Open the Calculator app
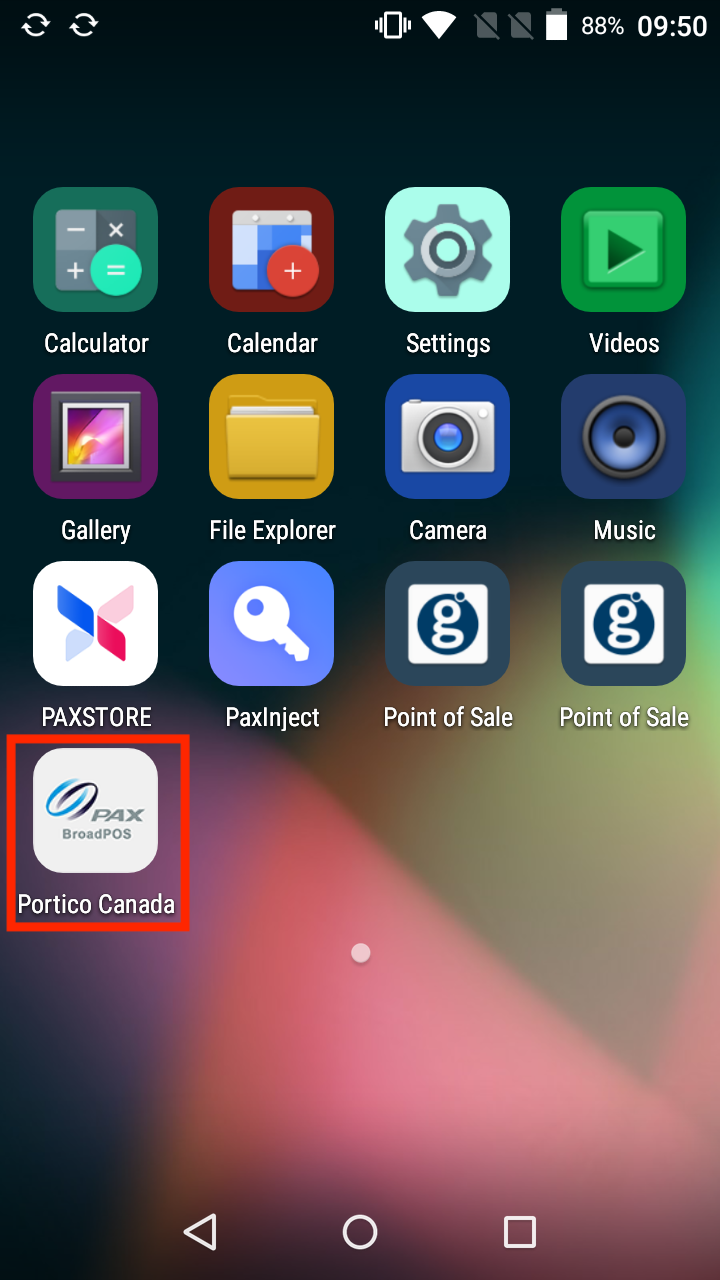The height and width of the screenshot is (1280, 720). 95,250
